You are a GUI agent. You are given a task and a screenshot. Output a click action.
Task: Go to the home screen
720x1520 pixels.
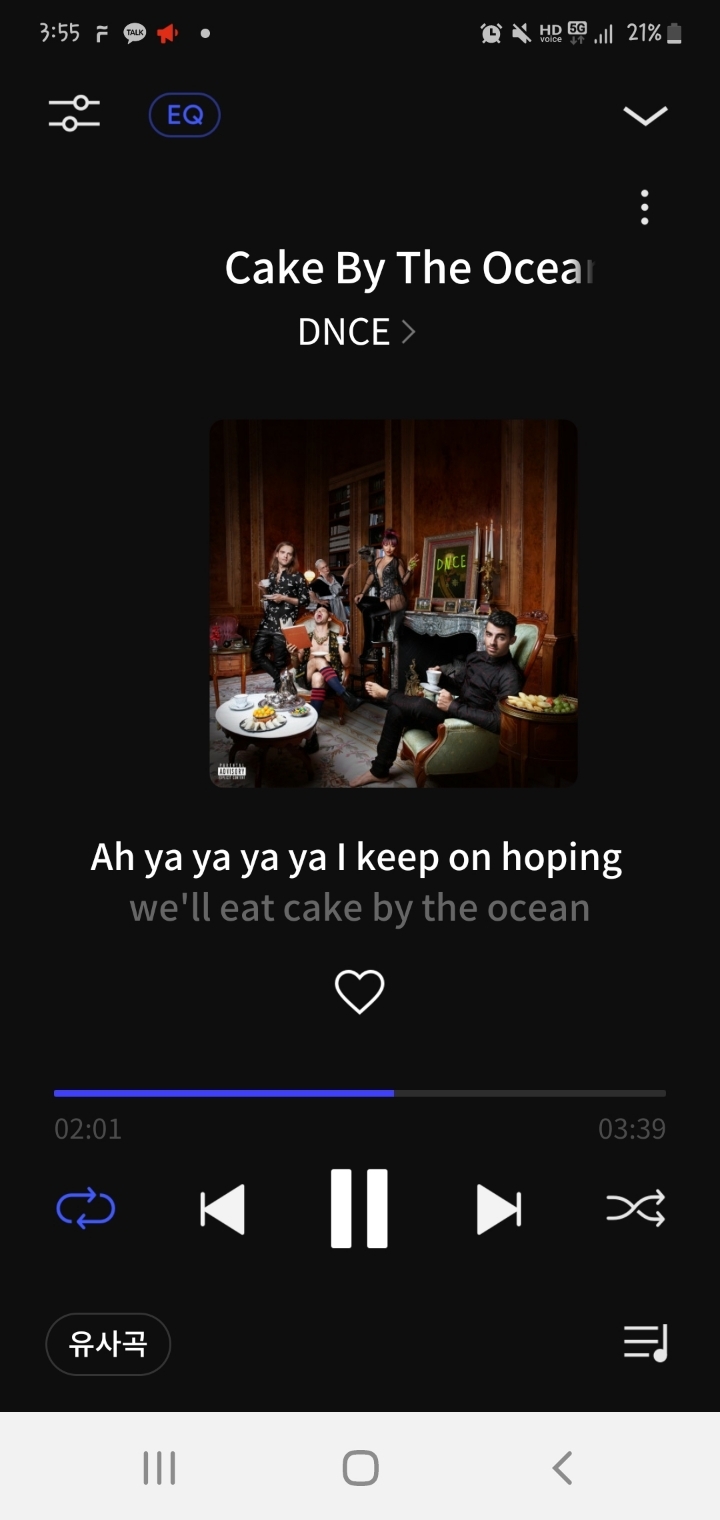pos(360,1468)
